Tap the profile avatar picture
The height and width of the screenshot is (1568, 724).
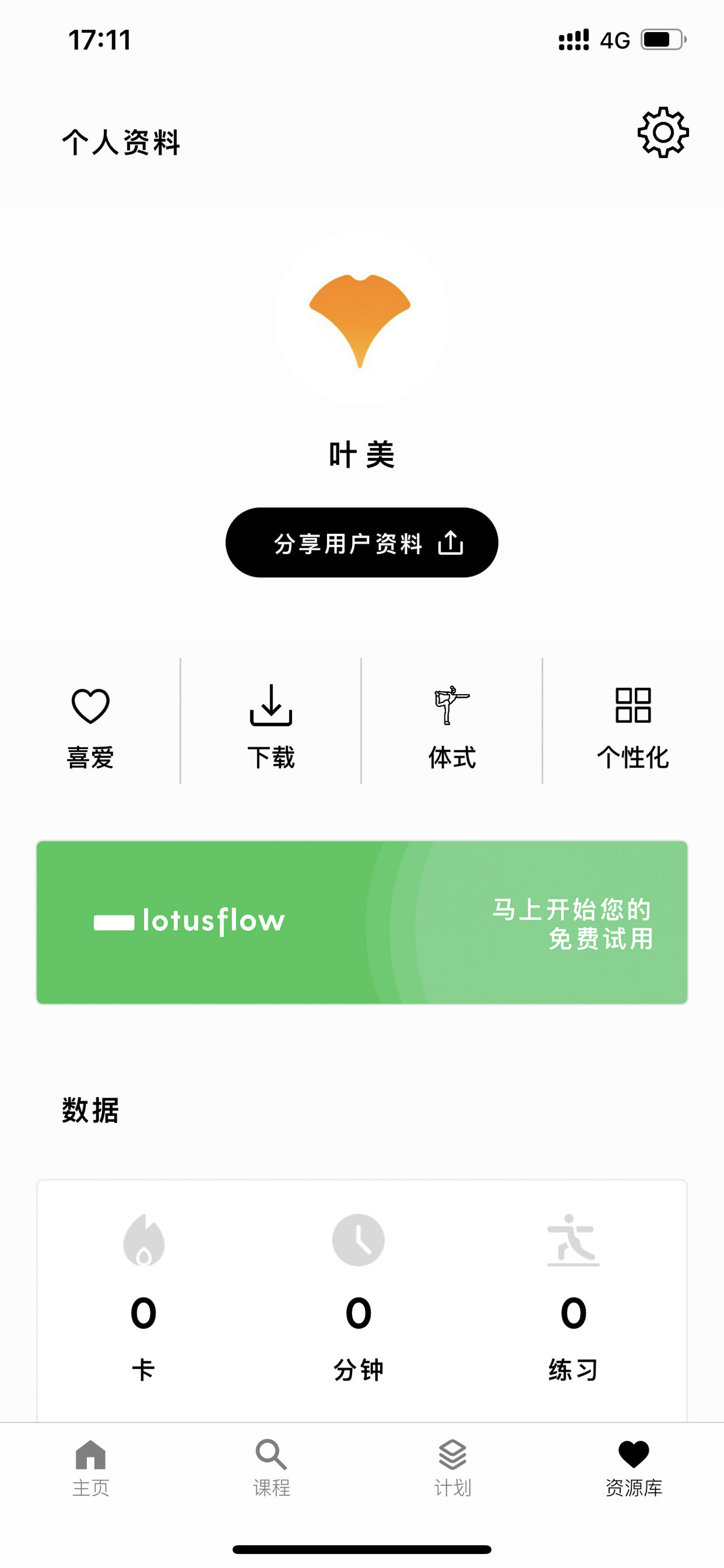361,318
